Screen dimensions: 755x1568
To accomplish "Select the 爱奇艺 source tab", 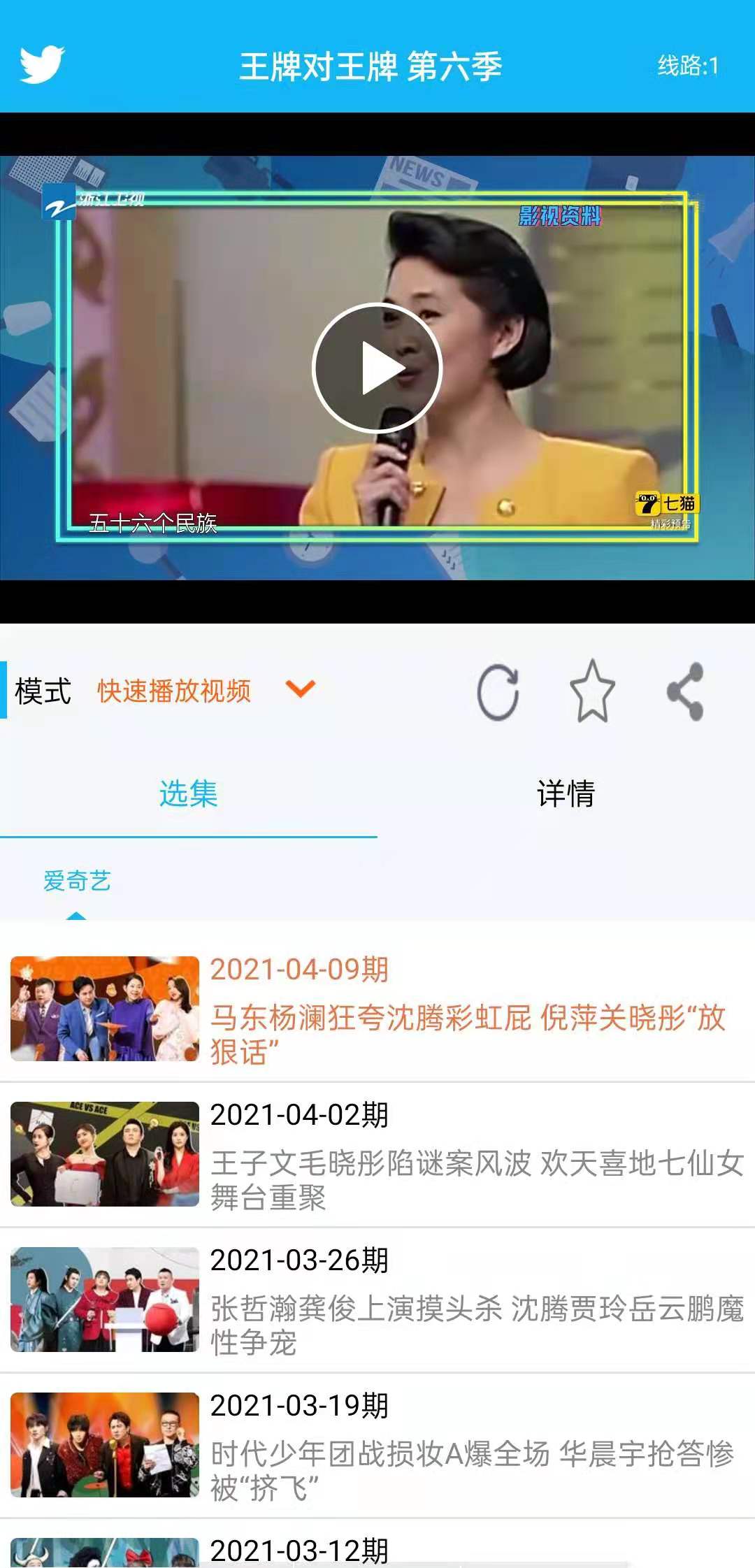I will (x=77, y=881).
